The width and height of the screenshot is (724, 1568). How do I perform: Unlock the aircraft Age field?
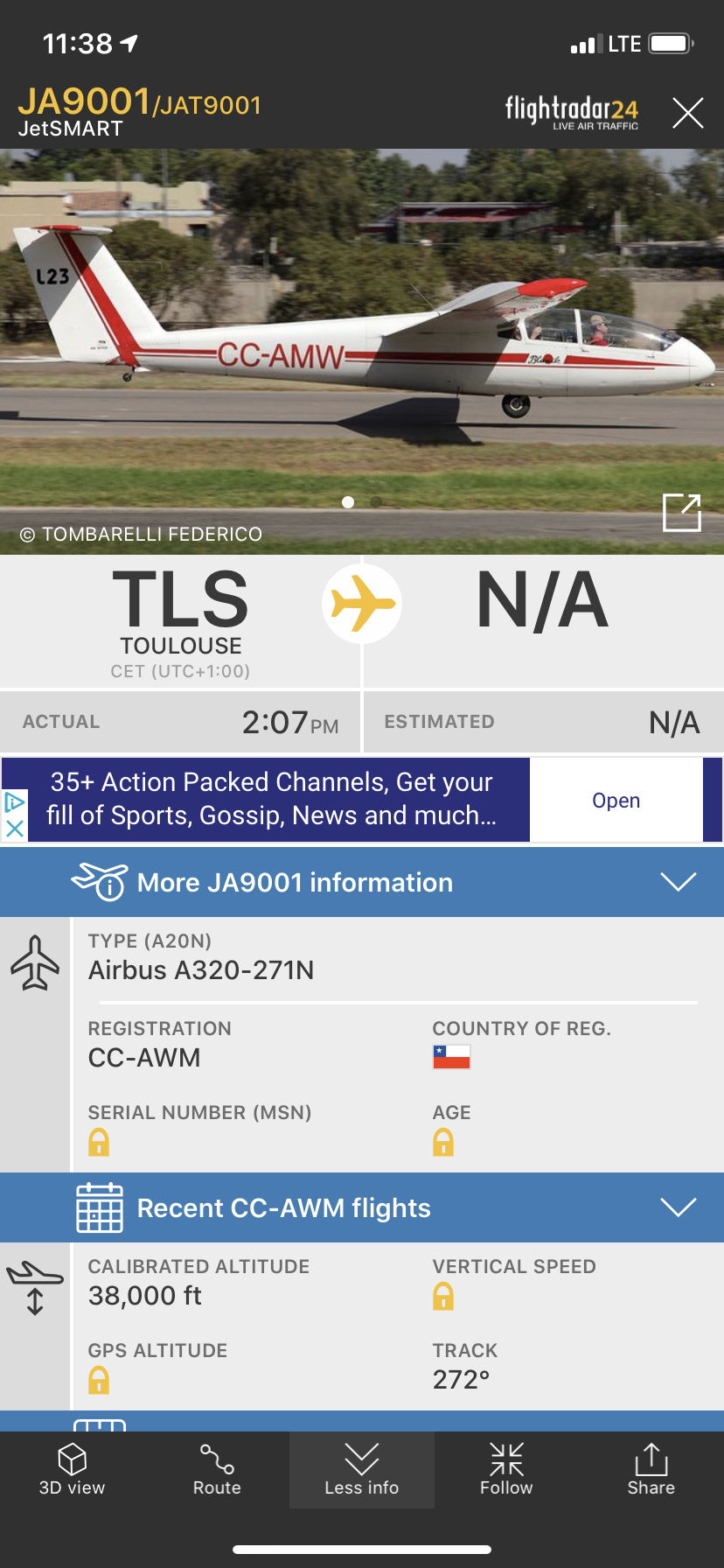pyautogui.click(x=443, y=1142)
